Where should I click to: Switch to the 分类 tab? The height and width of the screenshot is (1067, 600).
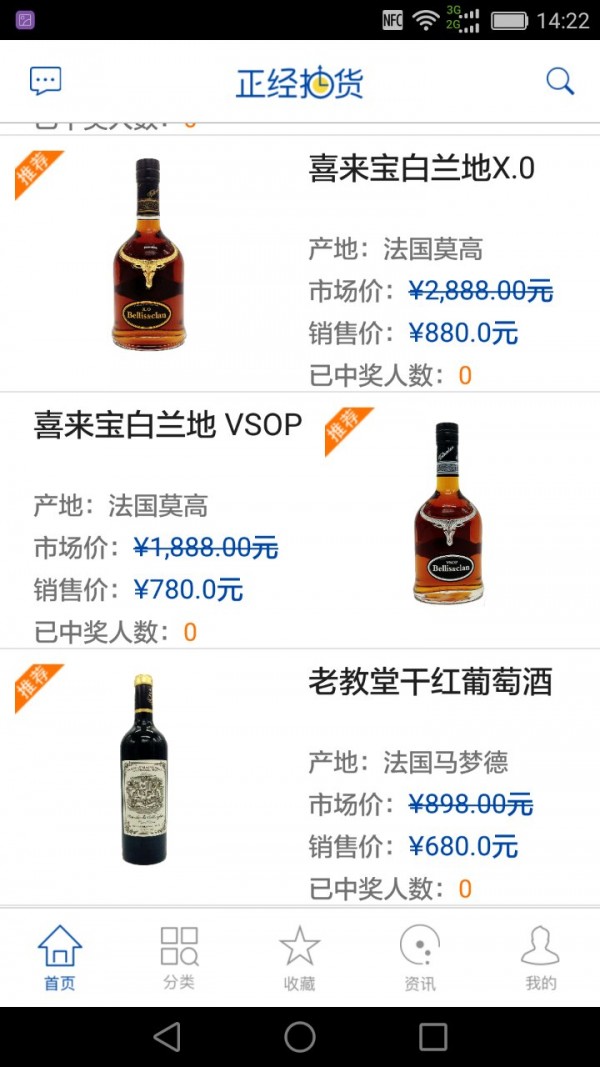(179, 958)
